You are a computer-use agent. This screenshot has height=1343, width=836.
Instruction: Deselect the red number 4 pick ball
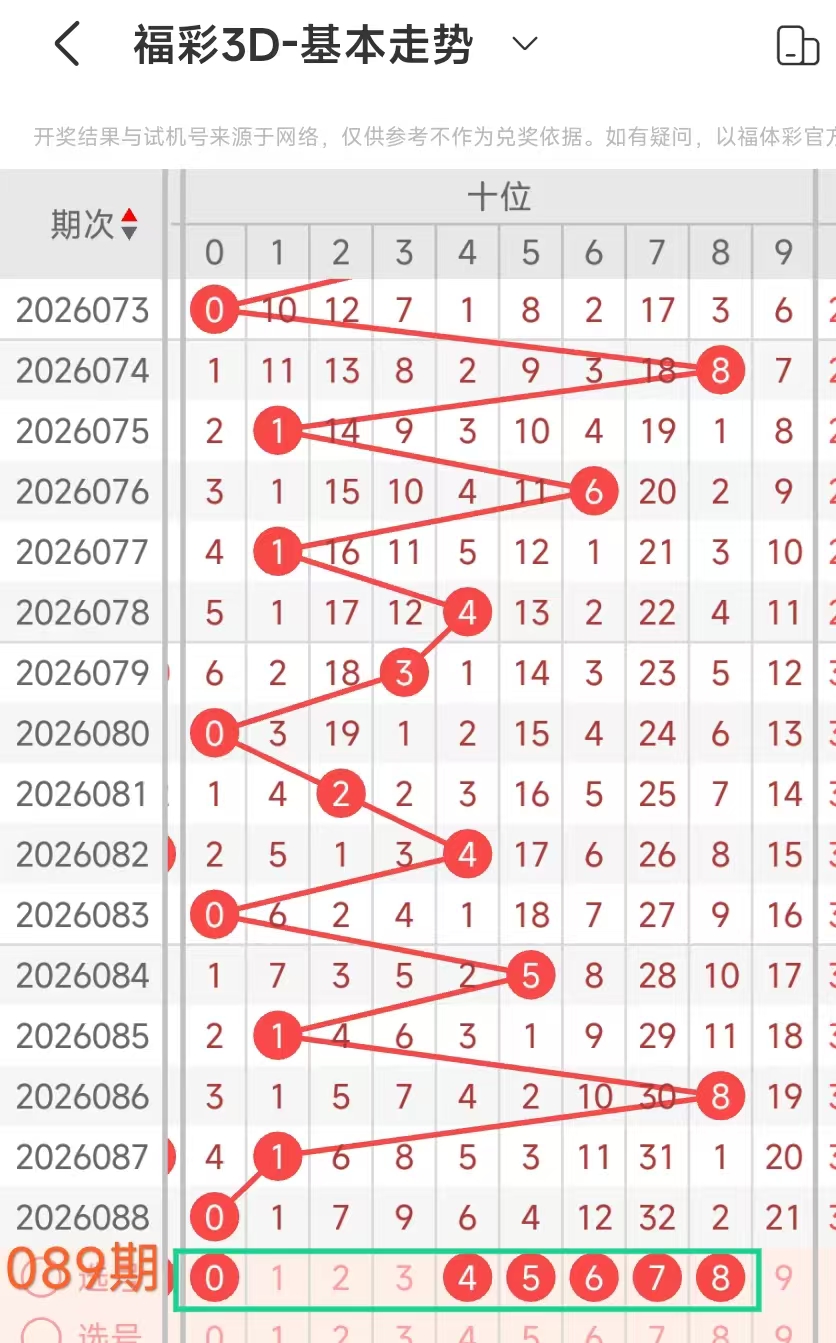467,1278
